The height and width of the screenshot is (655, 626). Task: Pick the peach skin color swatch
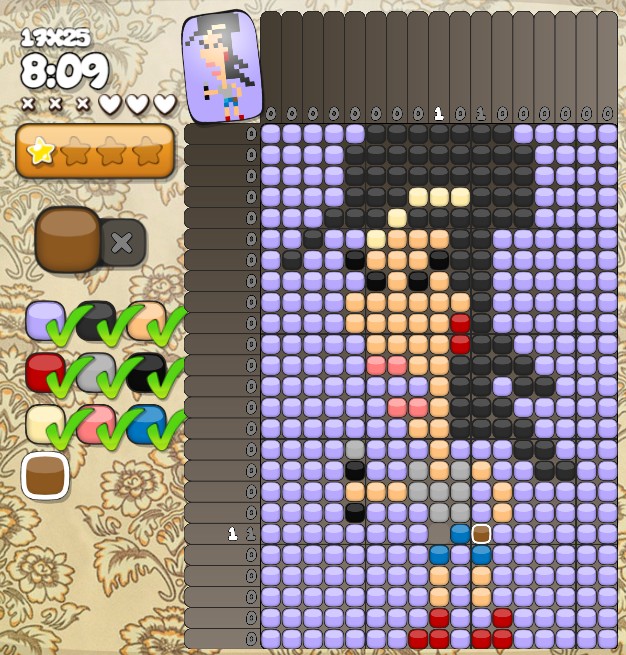(145, 320)
